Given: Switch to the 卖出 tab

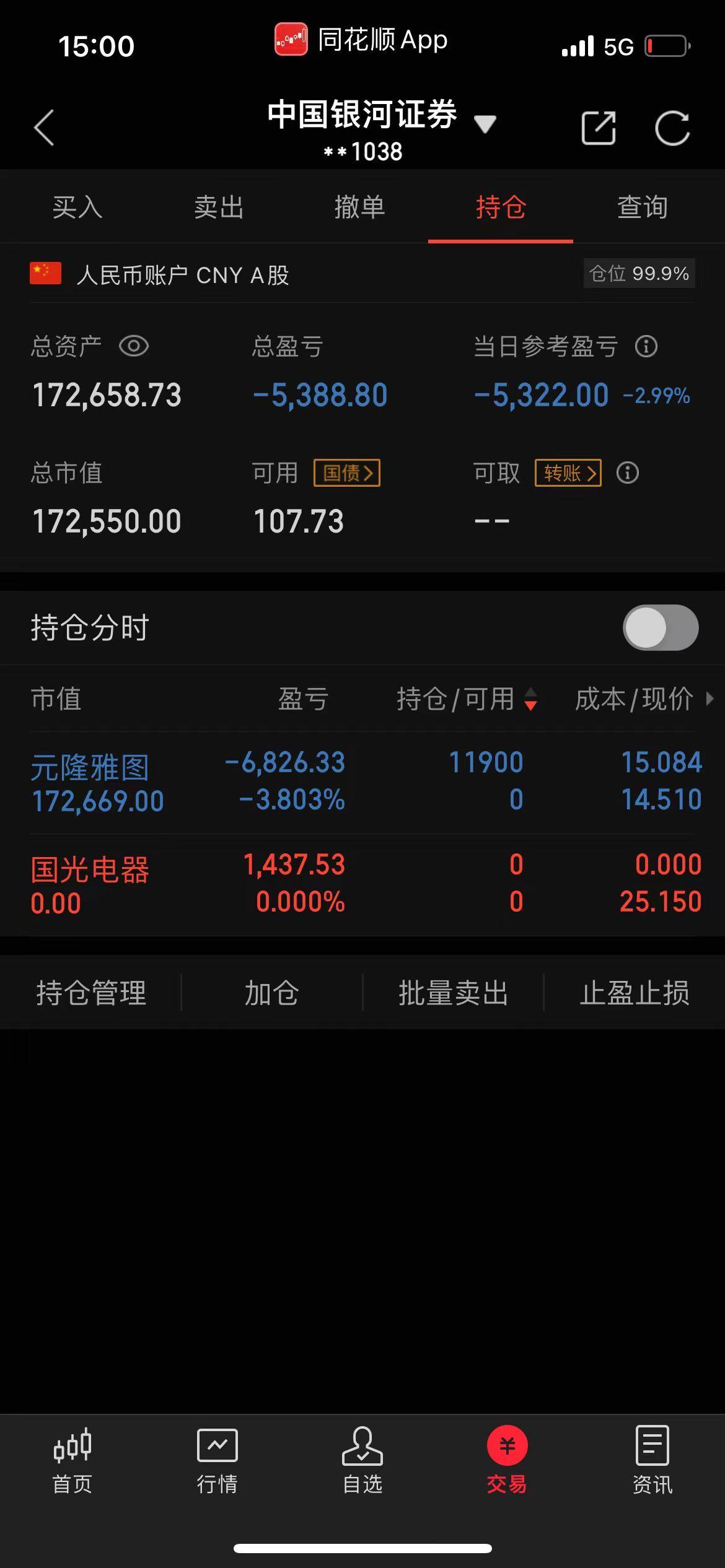Looking at the screenshot, I should [218, 208].
